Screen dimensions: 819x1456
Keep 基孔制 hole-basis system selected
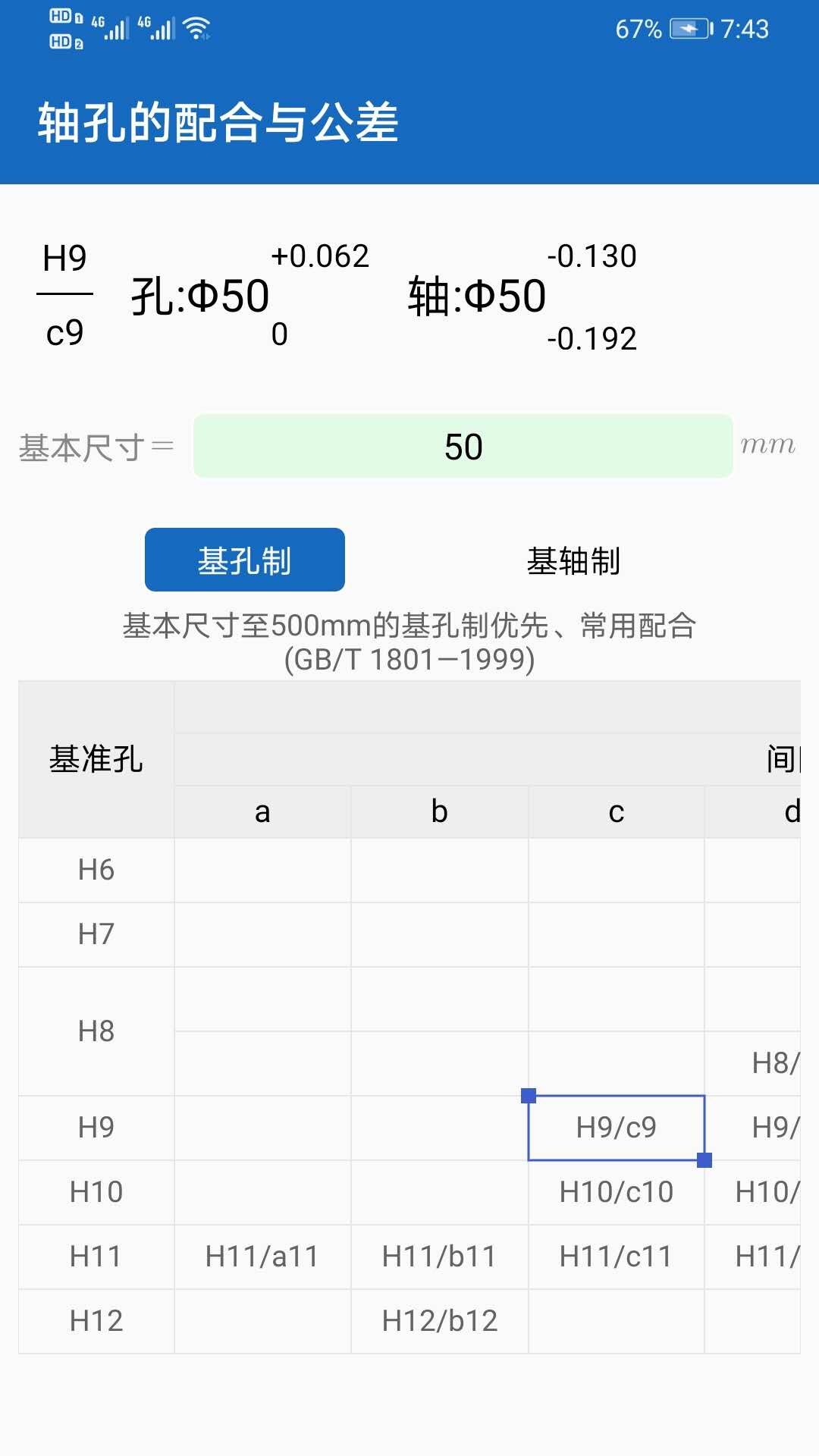coord(243,560)
